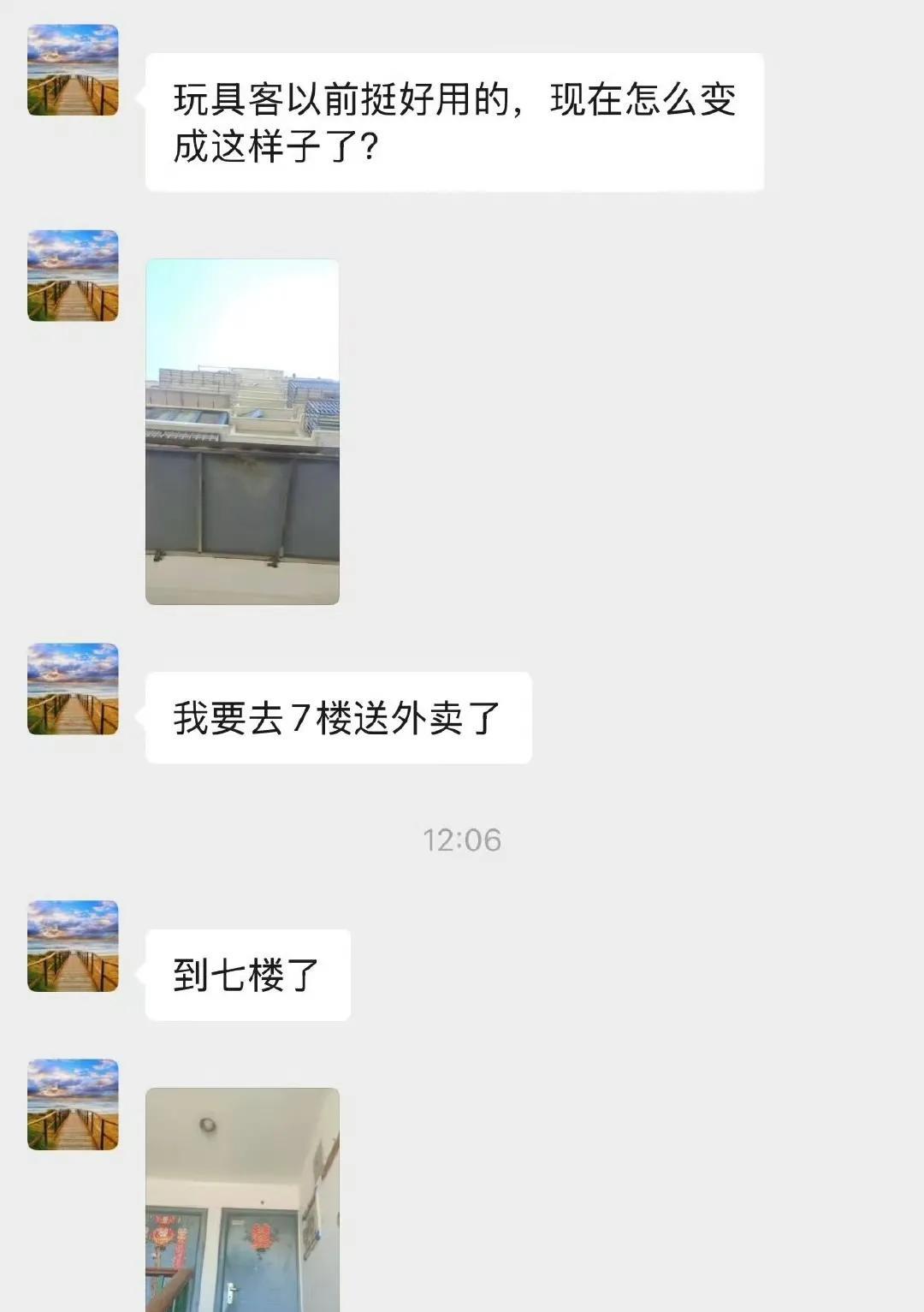924x1312 pixels.
Task: View profile from avatar beside "玩具客以前挺好用的" message
Action: pos(73,70)
